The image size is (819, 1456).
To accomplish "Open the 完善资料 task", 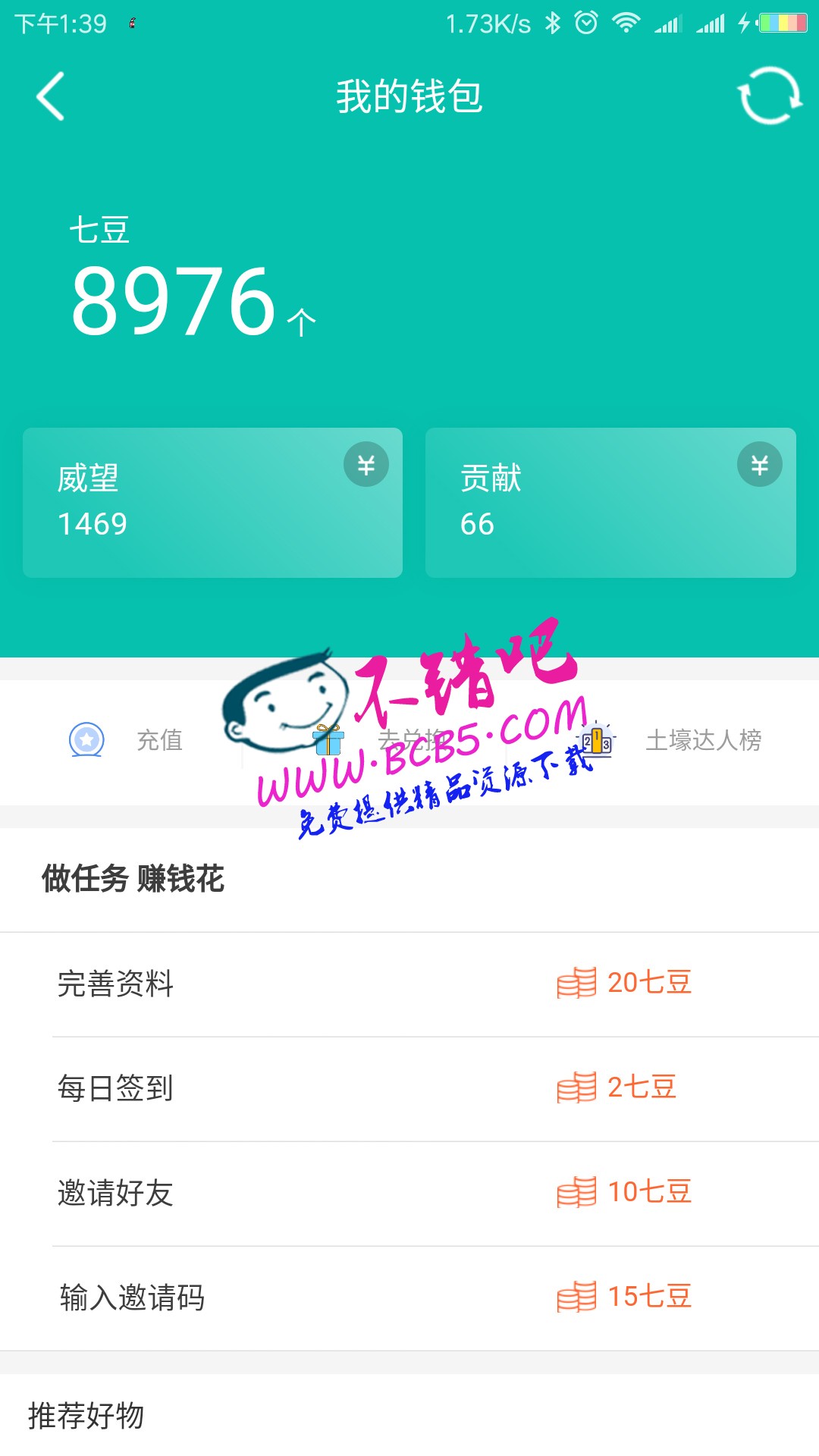I will coord(409,984).
